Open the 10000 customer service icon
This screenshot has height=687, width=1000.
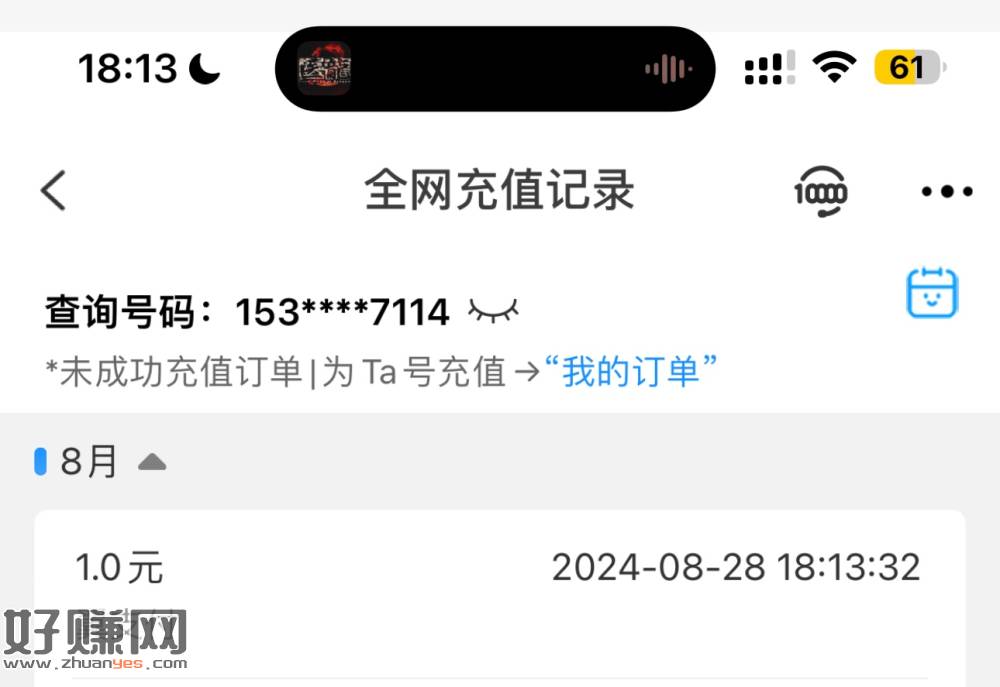tap(821, 190)
